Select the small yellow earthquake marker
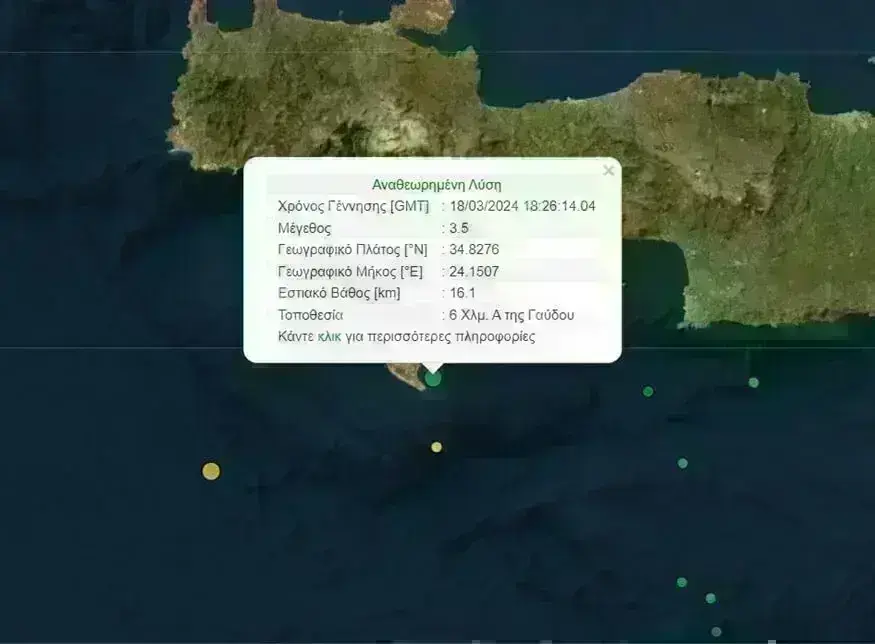The width and height of the screenshot is (875, 644). (437, 447)
